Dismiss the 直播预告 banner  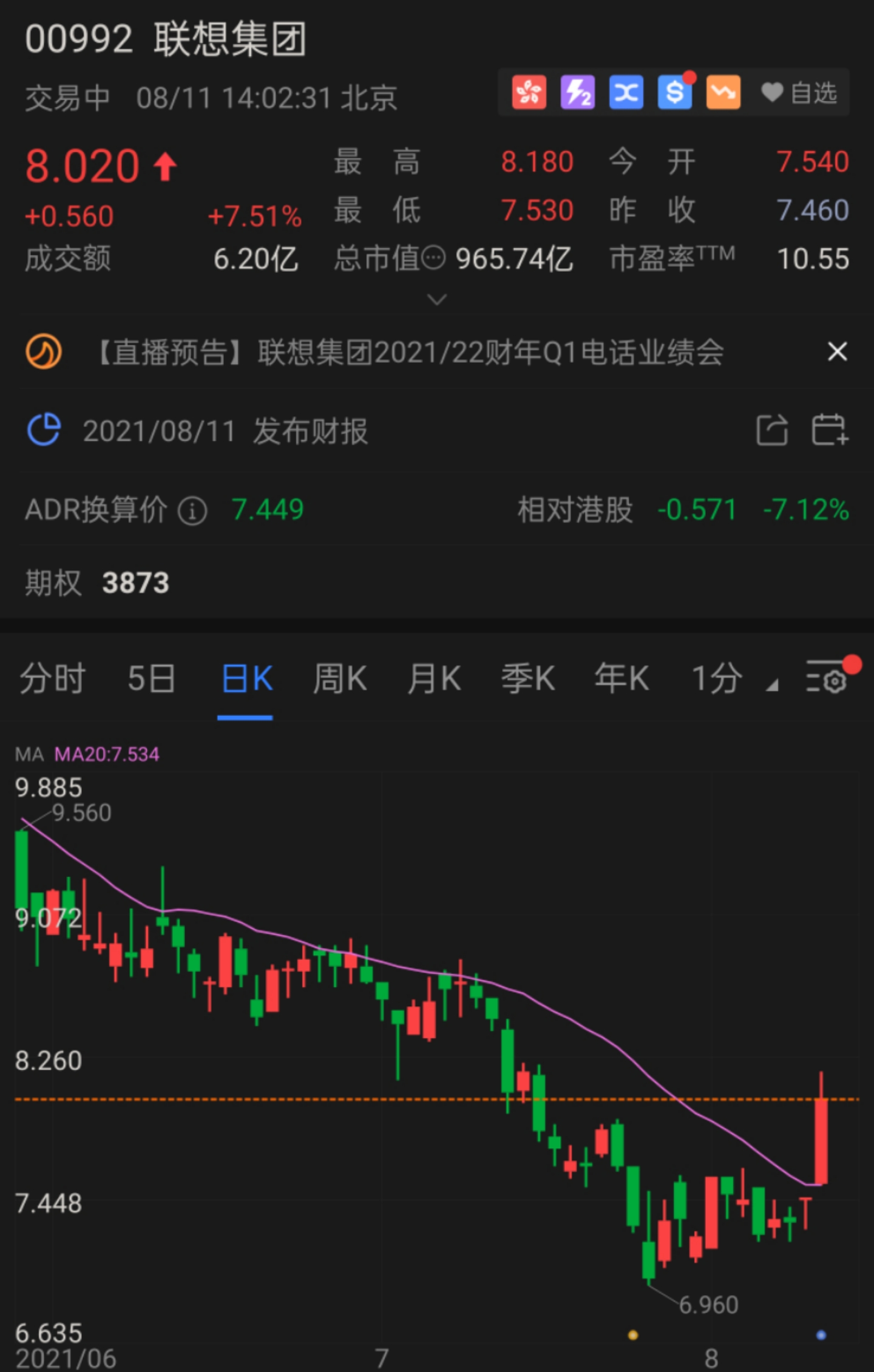pyautogui.click(x=837, y=351)
